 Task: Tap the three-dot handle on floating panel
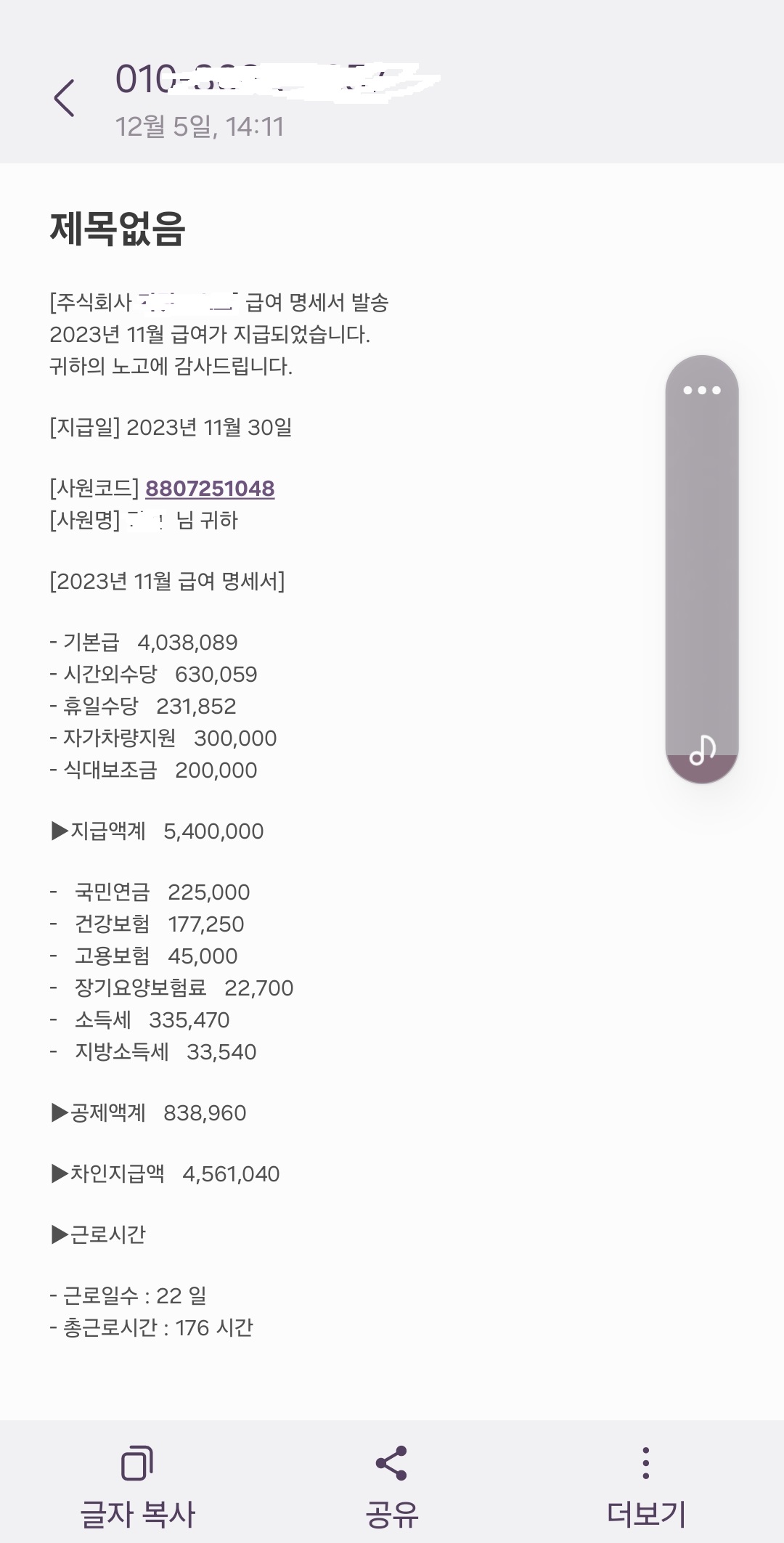[x=702, y=391]
